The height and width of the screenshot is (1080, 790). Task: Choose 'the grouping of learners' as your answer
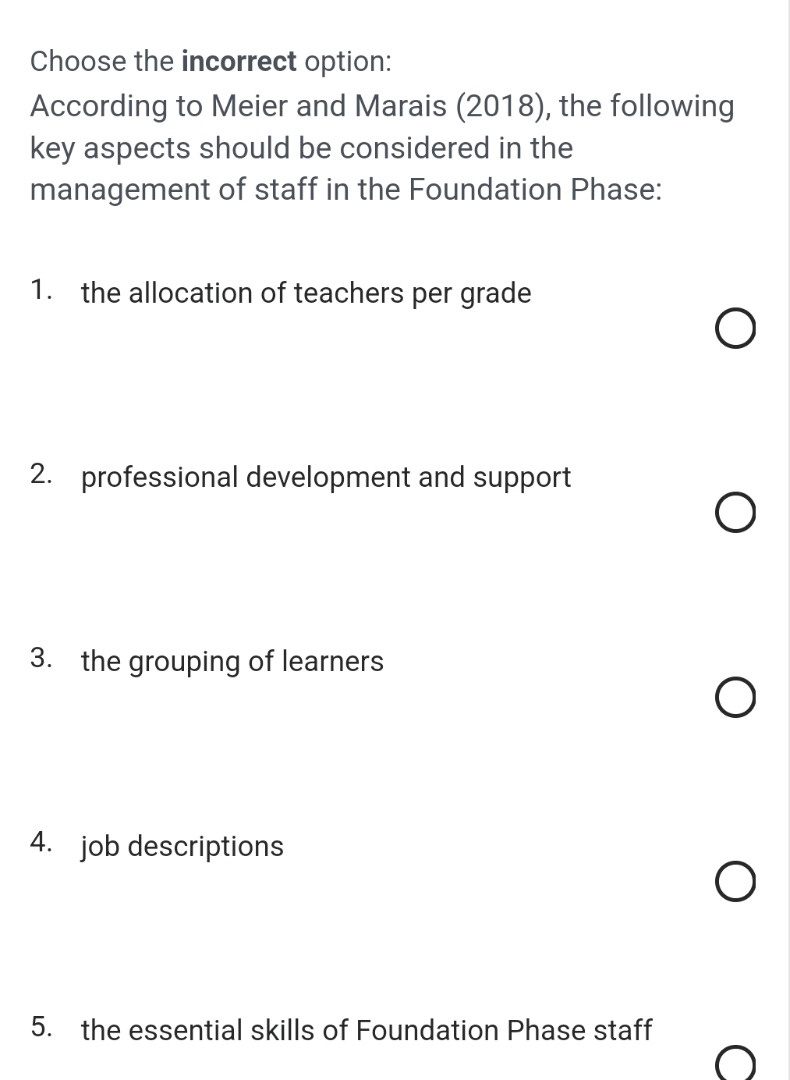[x=735, y=697]
